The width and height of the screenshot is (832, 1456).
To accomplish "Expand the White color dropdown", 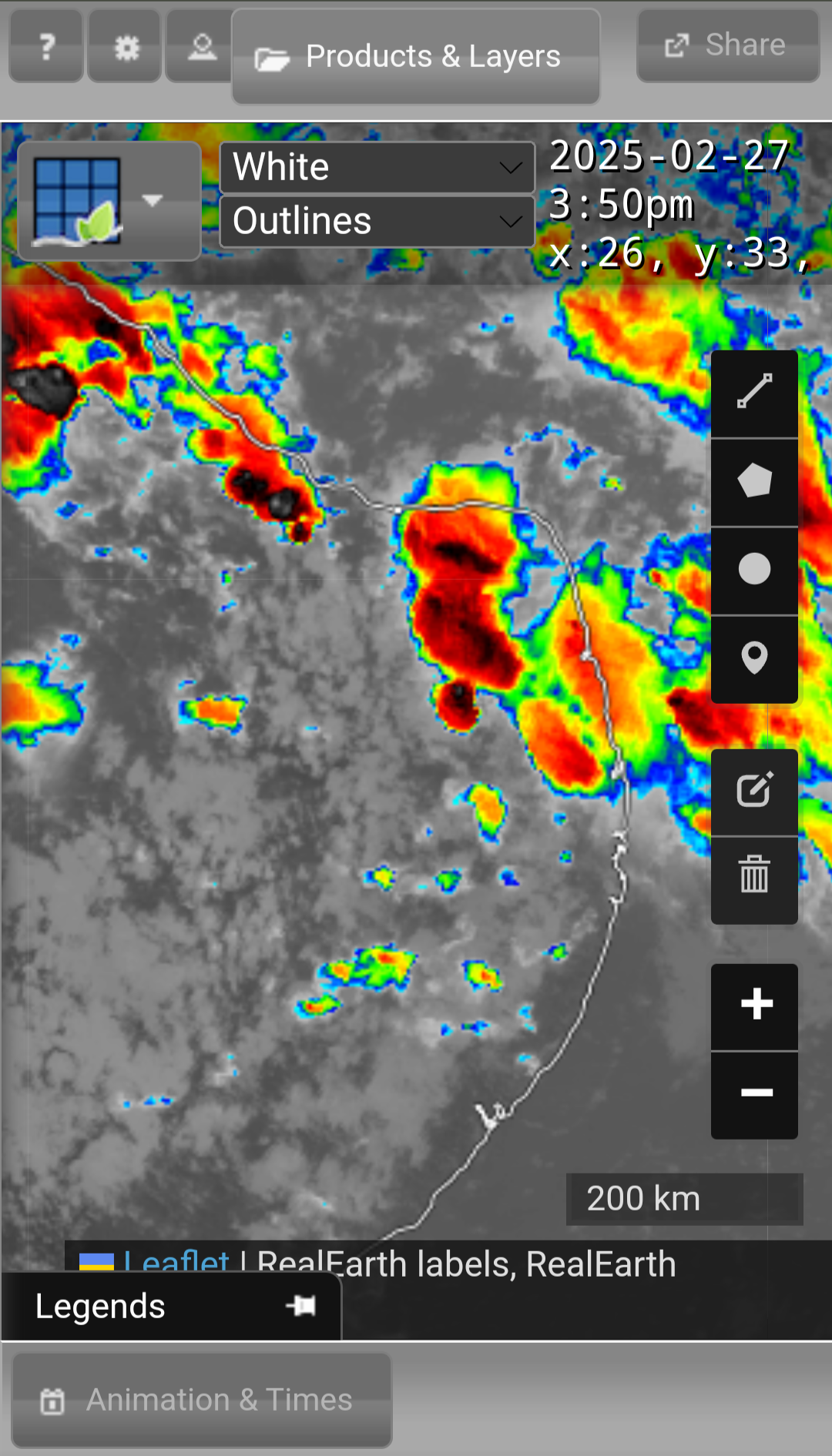I will pyautogui.click(x=377, y=167).
